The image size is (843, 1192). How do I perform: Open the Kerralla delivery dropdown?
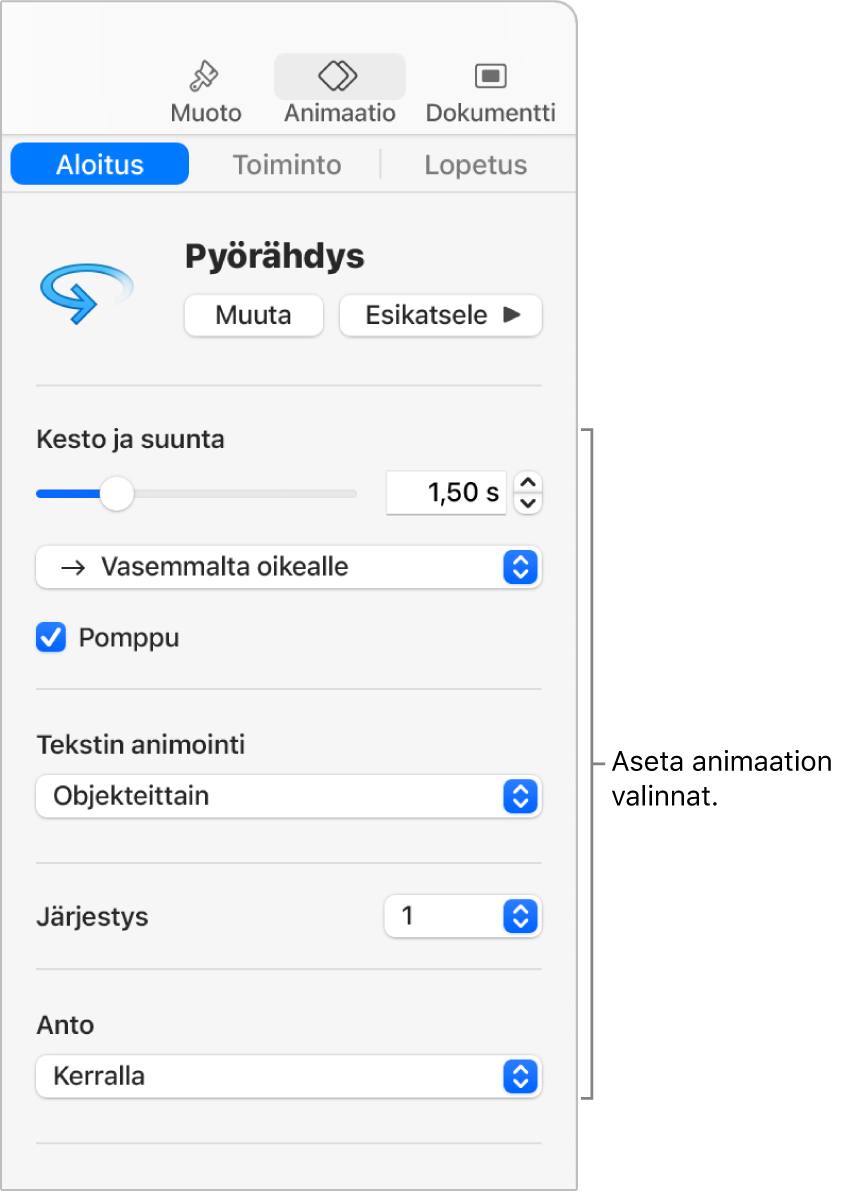288,1076
